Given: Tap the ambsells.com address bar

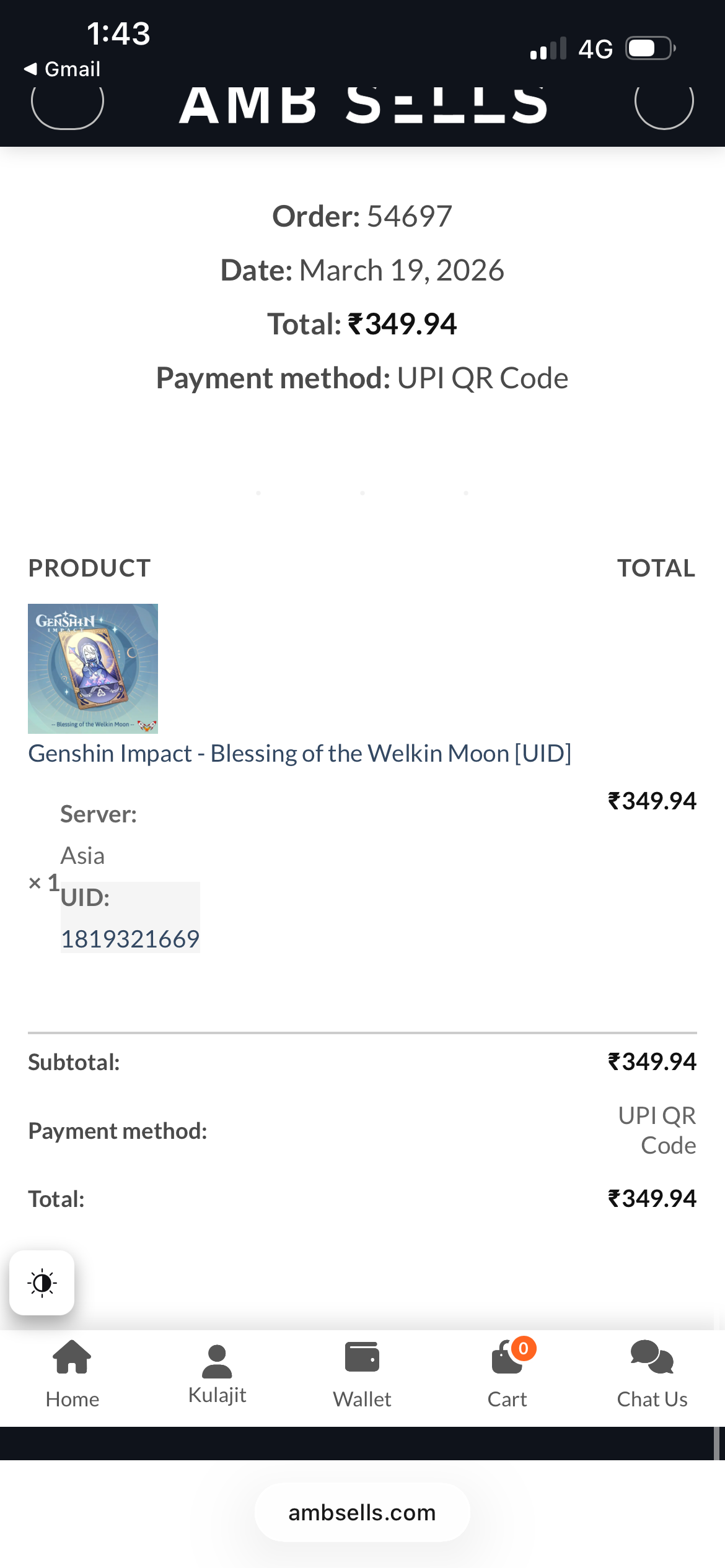Looking at the screenshot, I should pos(362,1512).
